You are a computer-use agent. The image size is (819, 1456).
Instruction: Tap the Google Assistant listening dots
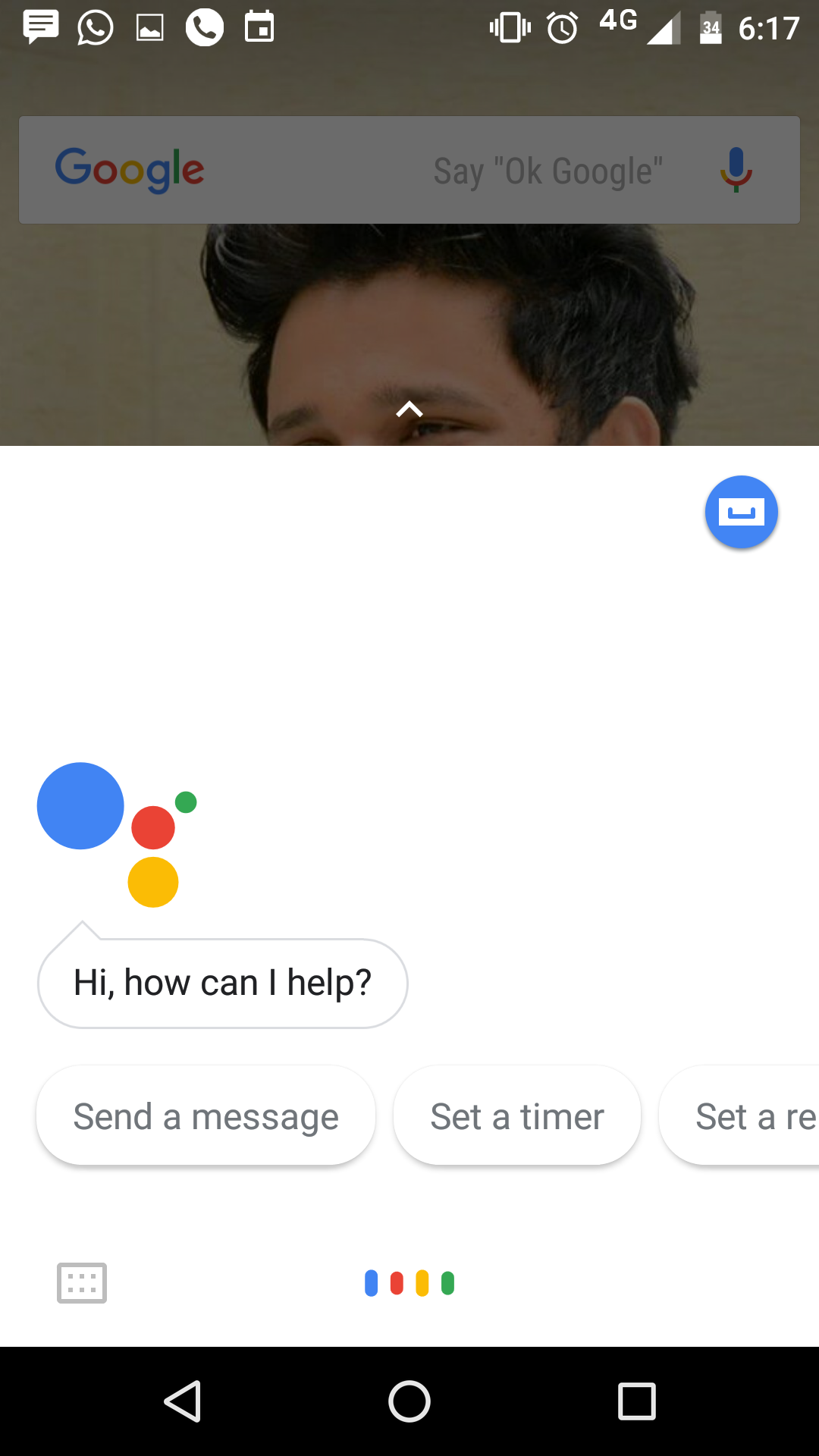[409, 1283]
